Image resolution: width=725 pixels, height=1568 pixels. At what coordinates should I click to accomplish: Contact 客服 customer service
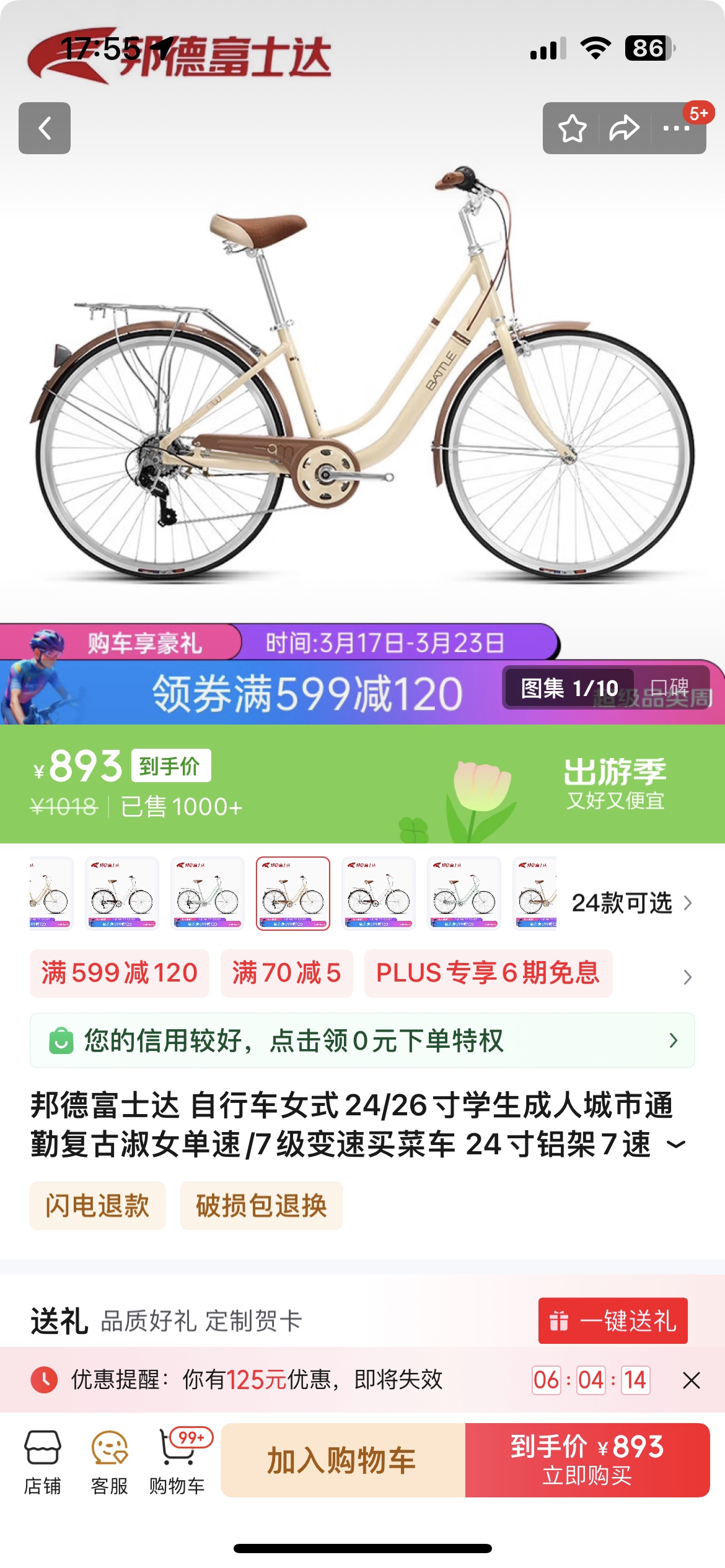[109, 1461]
